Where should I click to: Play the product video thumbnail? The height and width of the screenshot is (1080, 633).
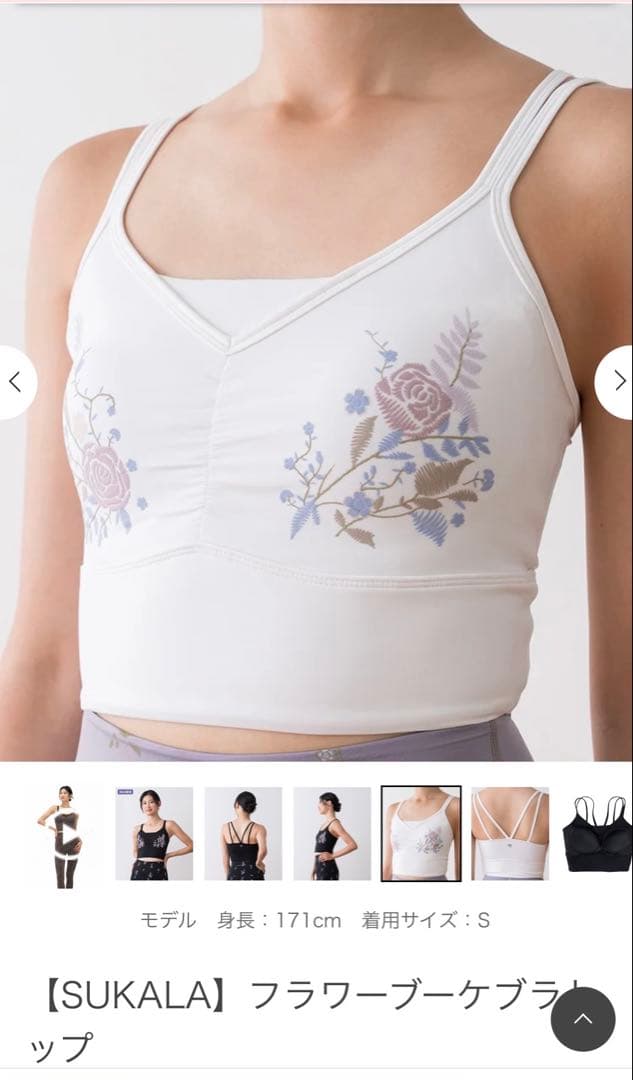click(x=65, y=834)
